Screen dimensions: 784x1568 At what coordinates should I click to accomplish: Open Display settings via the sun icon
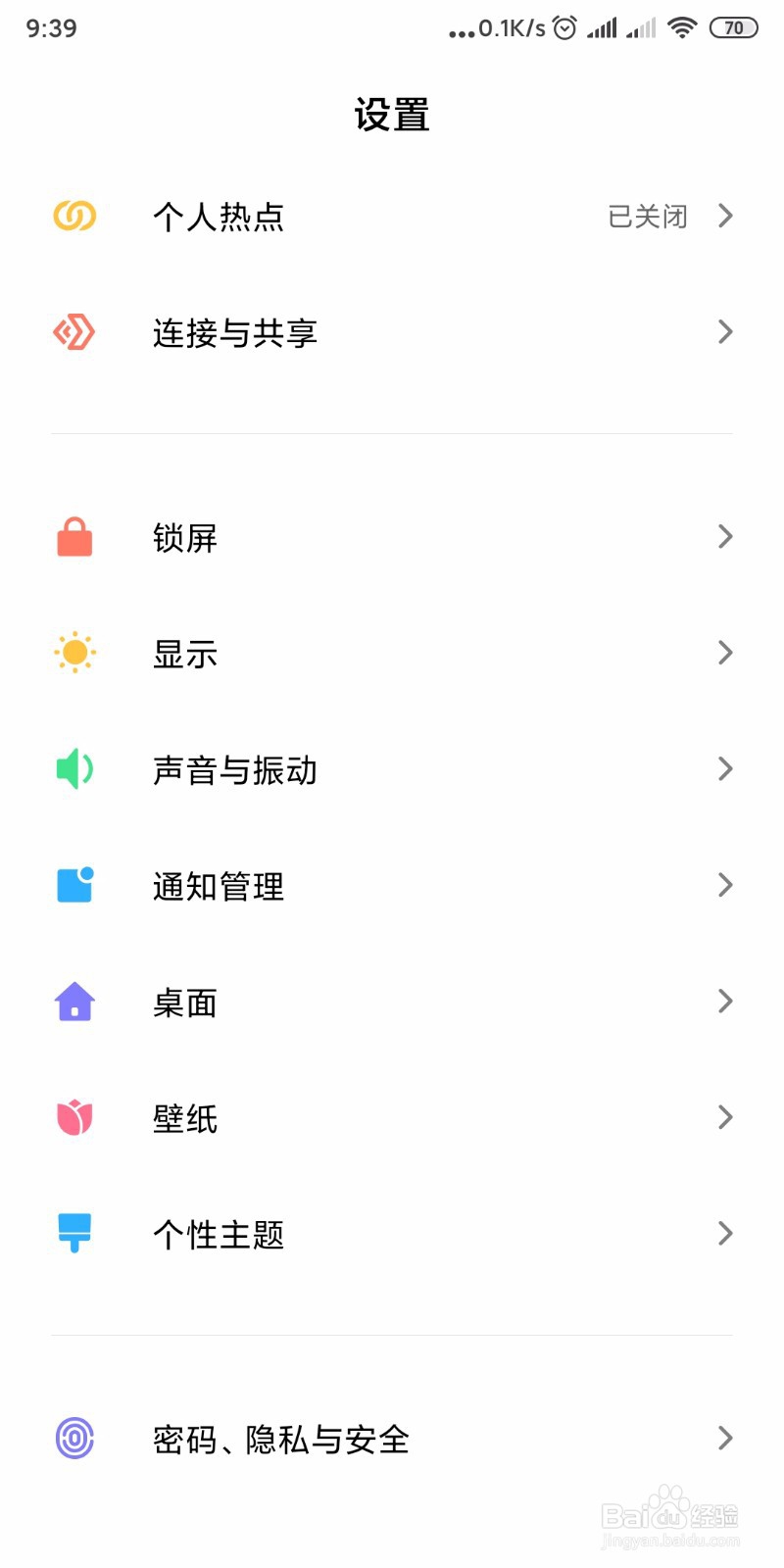point(74,653)
